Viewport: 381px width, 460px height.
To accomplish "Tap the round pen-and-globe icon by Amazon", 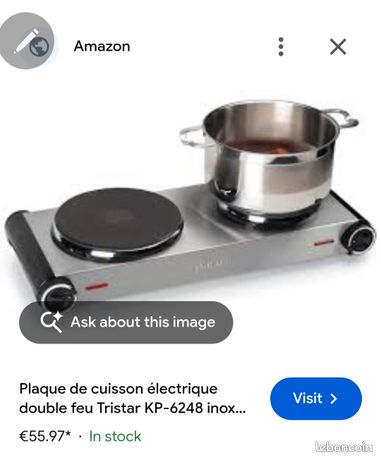I will (x=27, y=41).
